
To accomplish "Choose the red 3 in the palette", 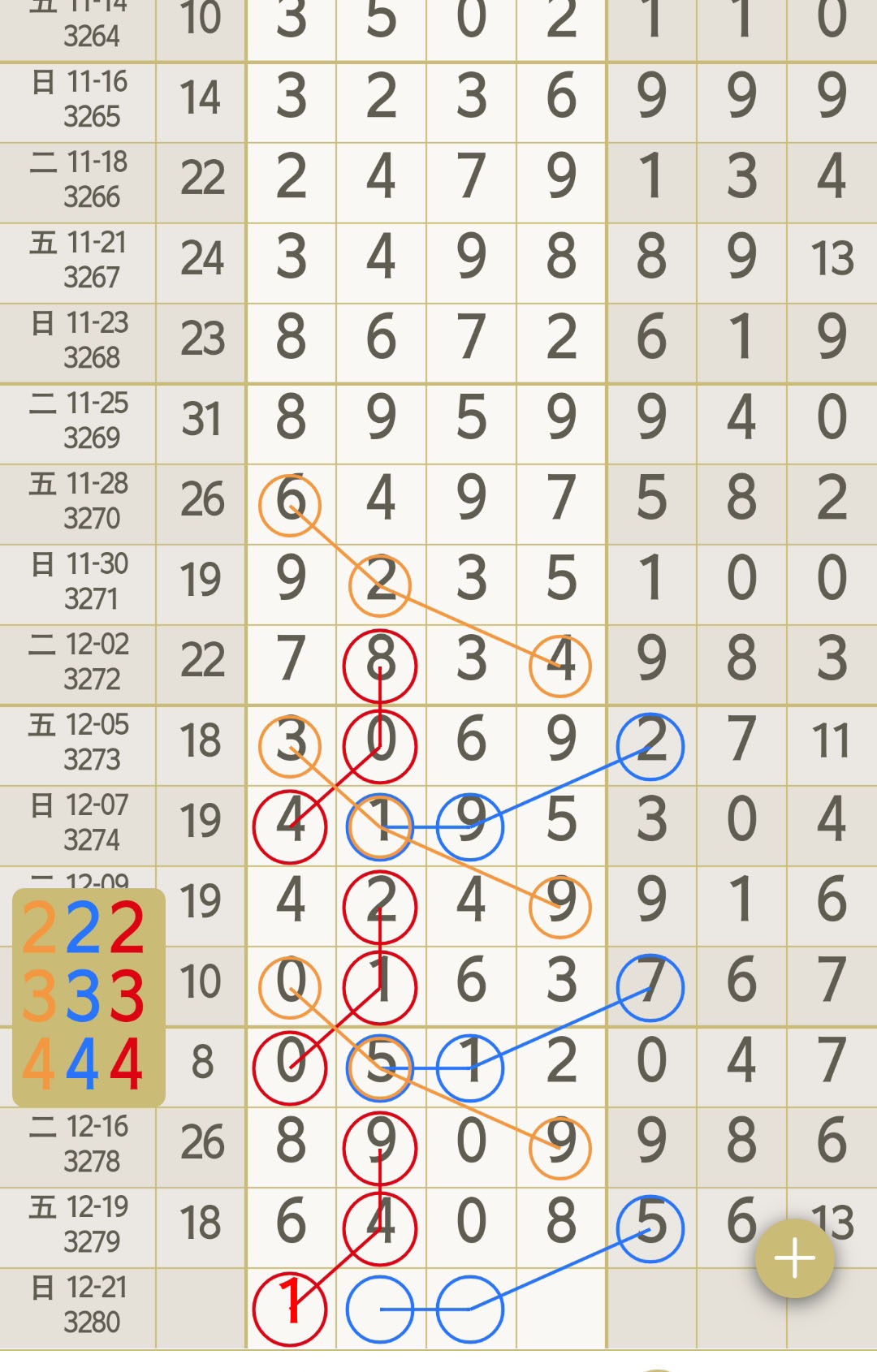I will (x=127, y=996).
